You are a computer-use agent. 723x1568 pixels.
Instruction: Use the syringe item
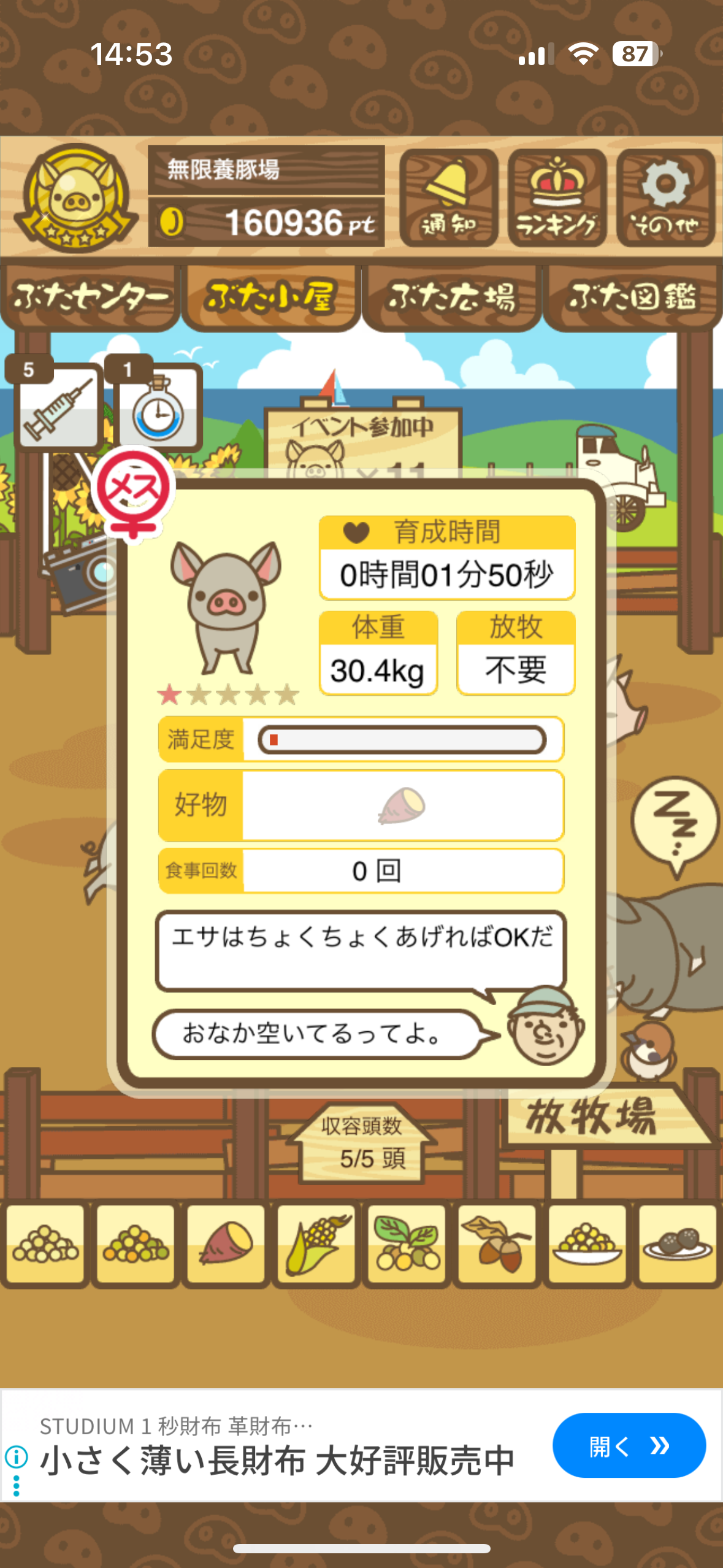58,405
